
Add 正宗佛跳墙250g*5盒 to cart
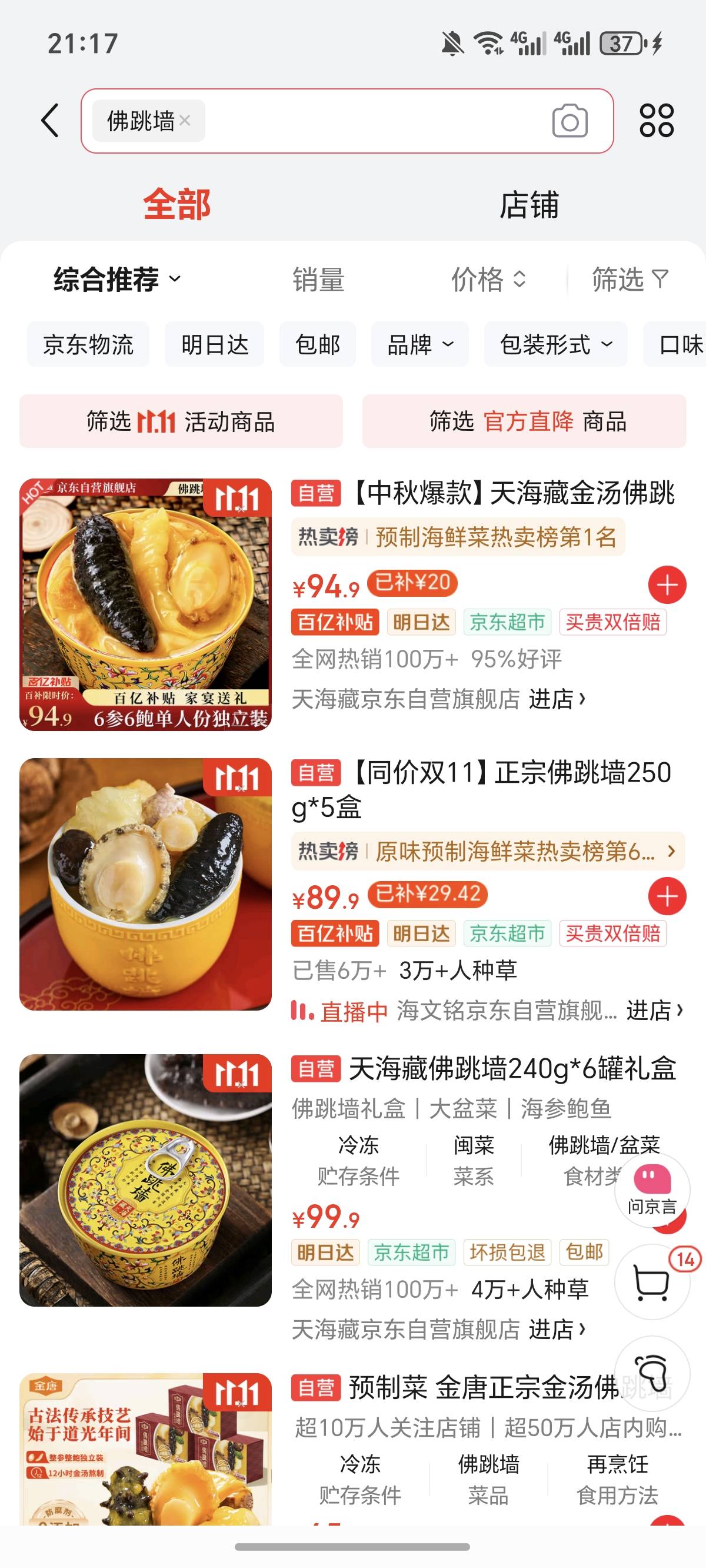667,896
